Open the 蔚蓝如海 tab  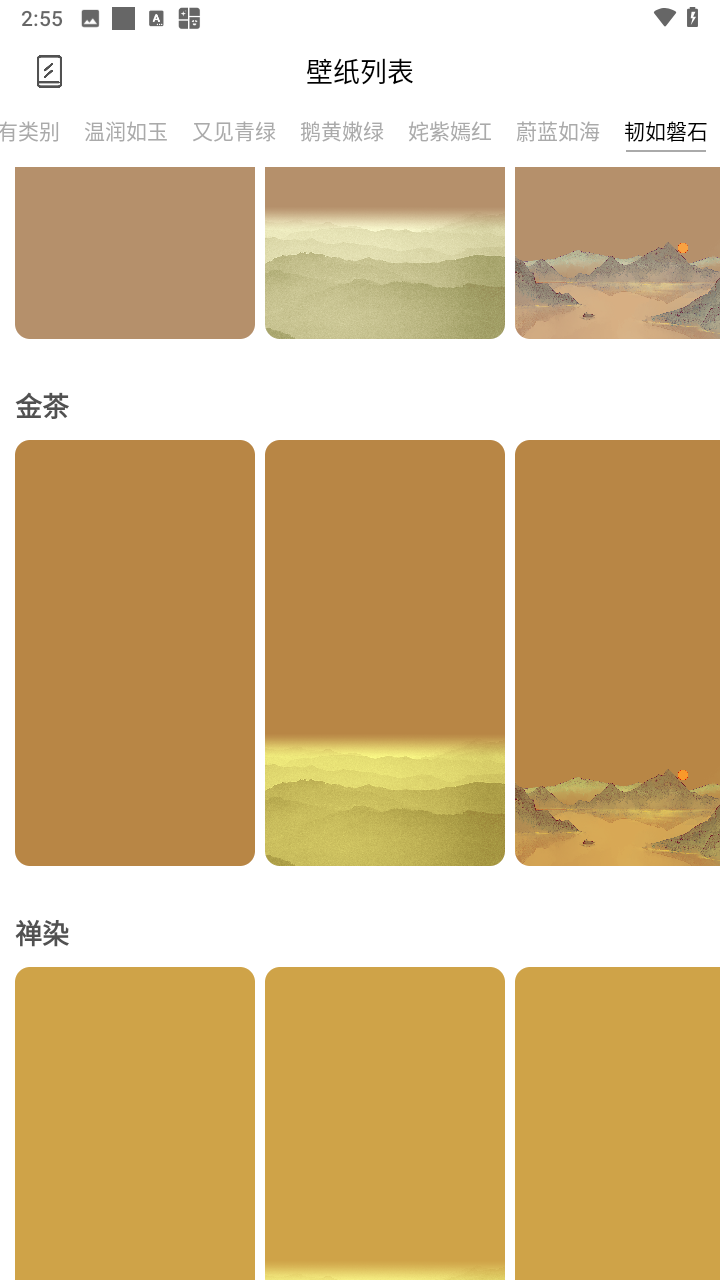click(x=558, y=132)
